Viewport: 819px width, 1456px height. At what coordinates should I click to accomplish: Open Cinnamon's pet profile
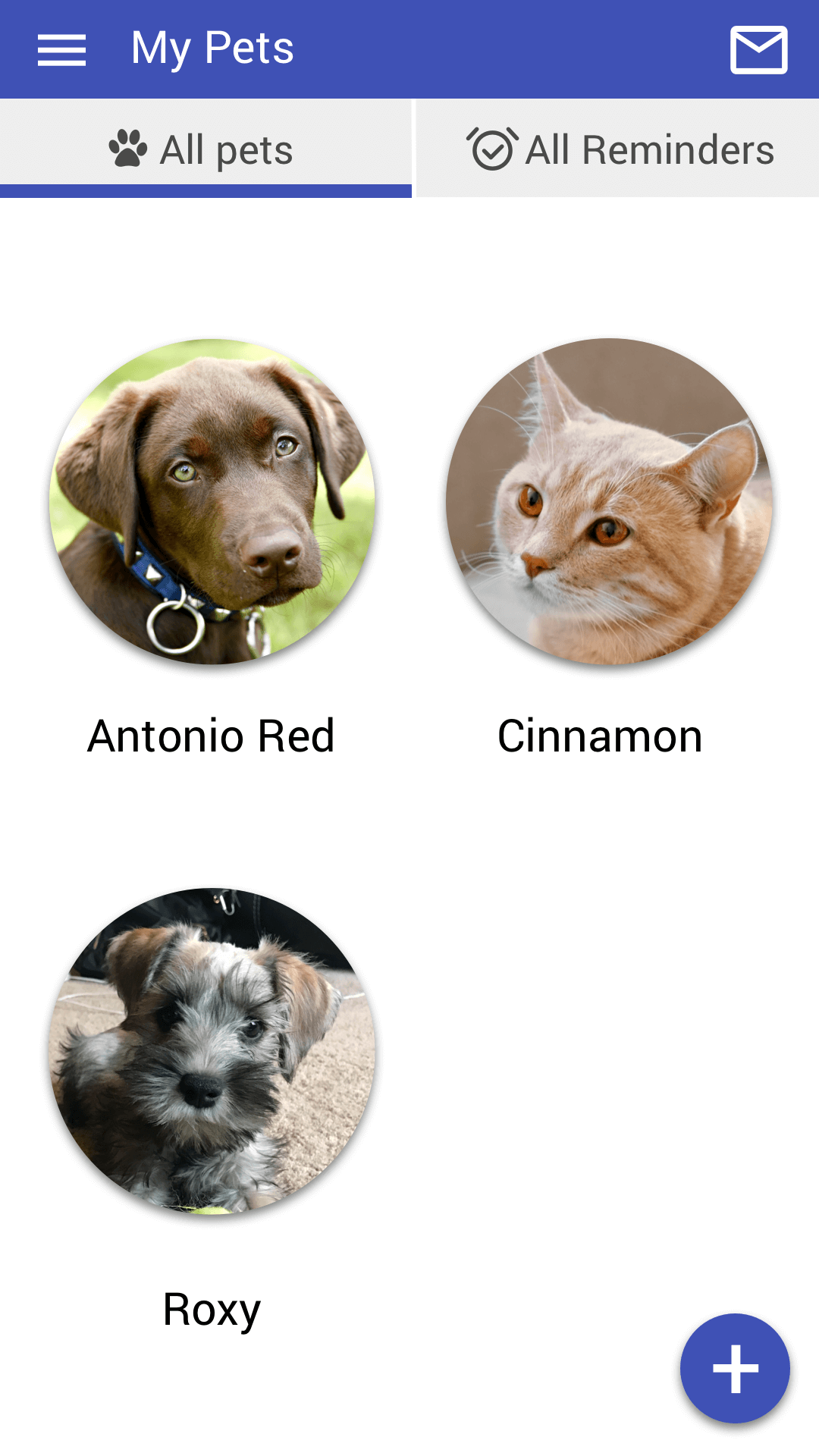[x=609, y=502]
